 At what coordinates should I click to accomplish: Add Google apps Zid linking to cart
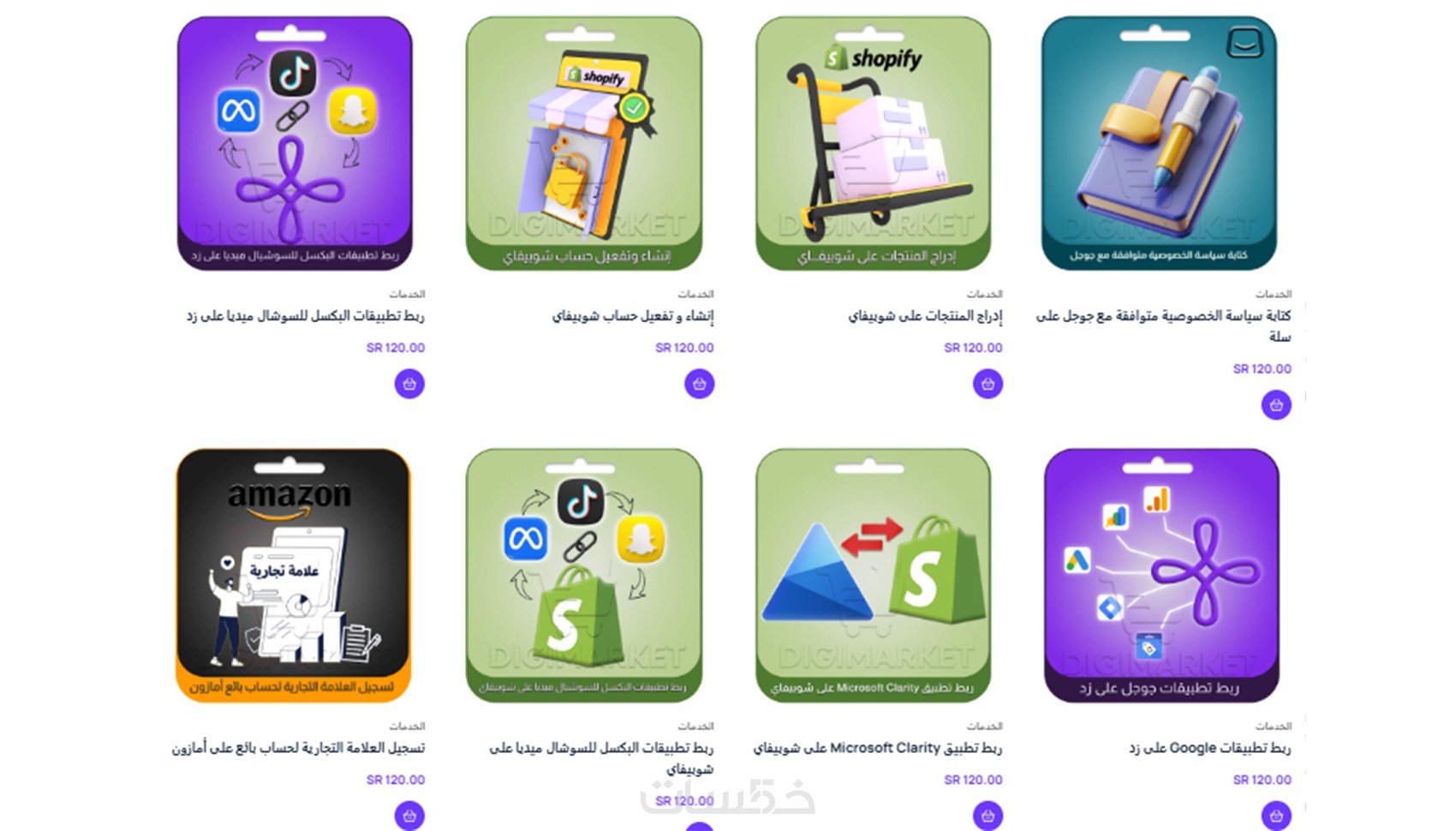1276,816
